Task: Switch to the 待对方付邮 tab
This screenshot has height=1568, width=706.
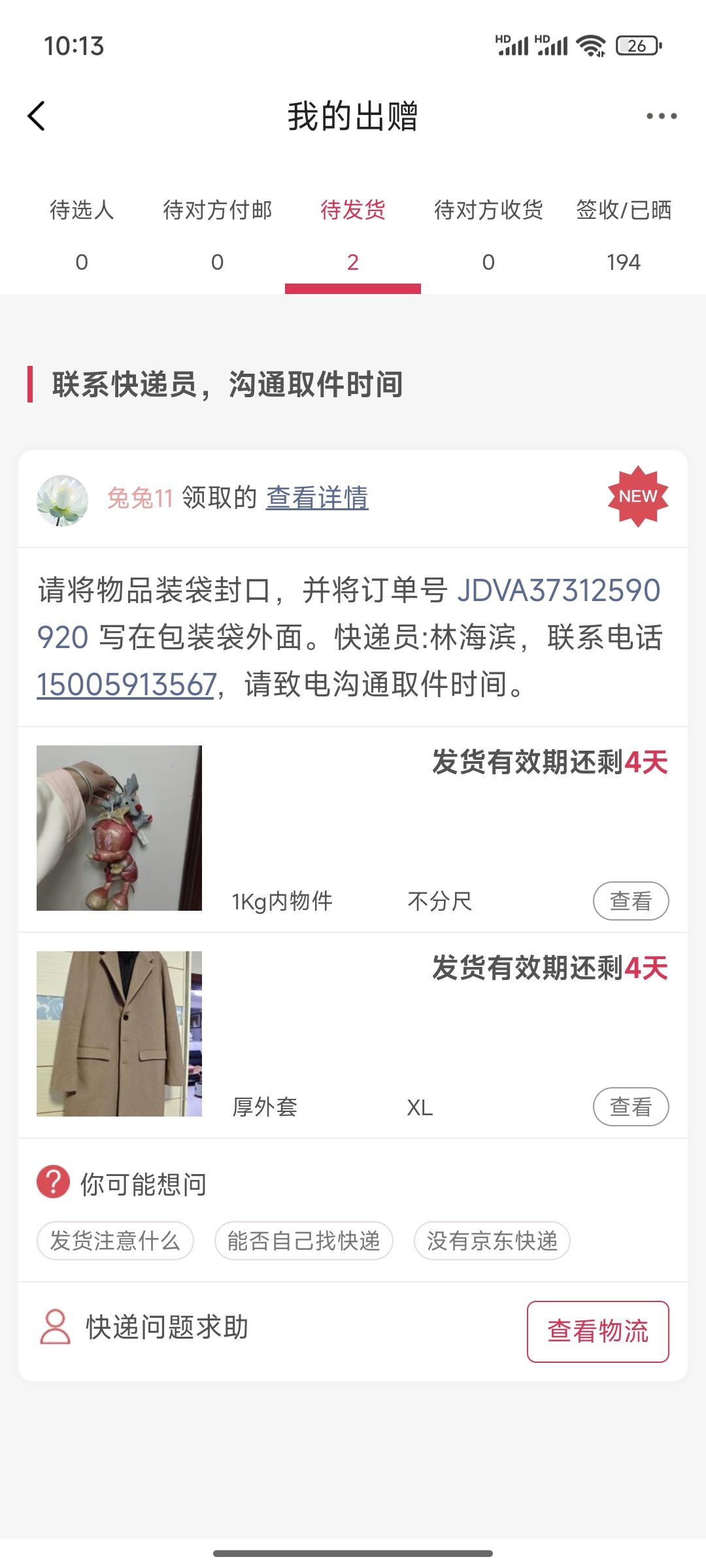Action: [217, 235]
